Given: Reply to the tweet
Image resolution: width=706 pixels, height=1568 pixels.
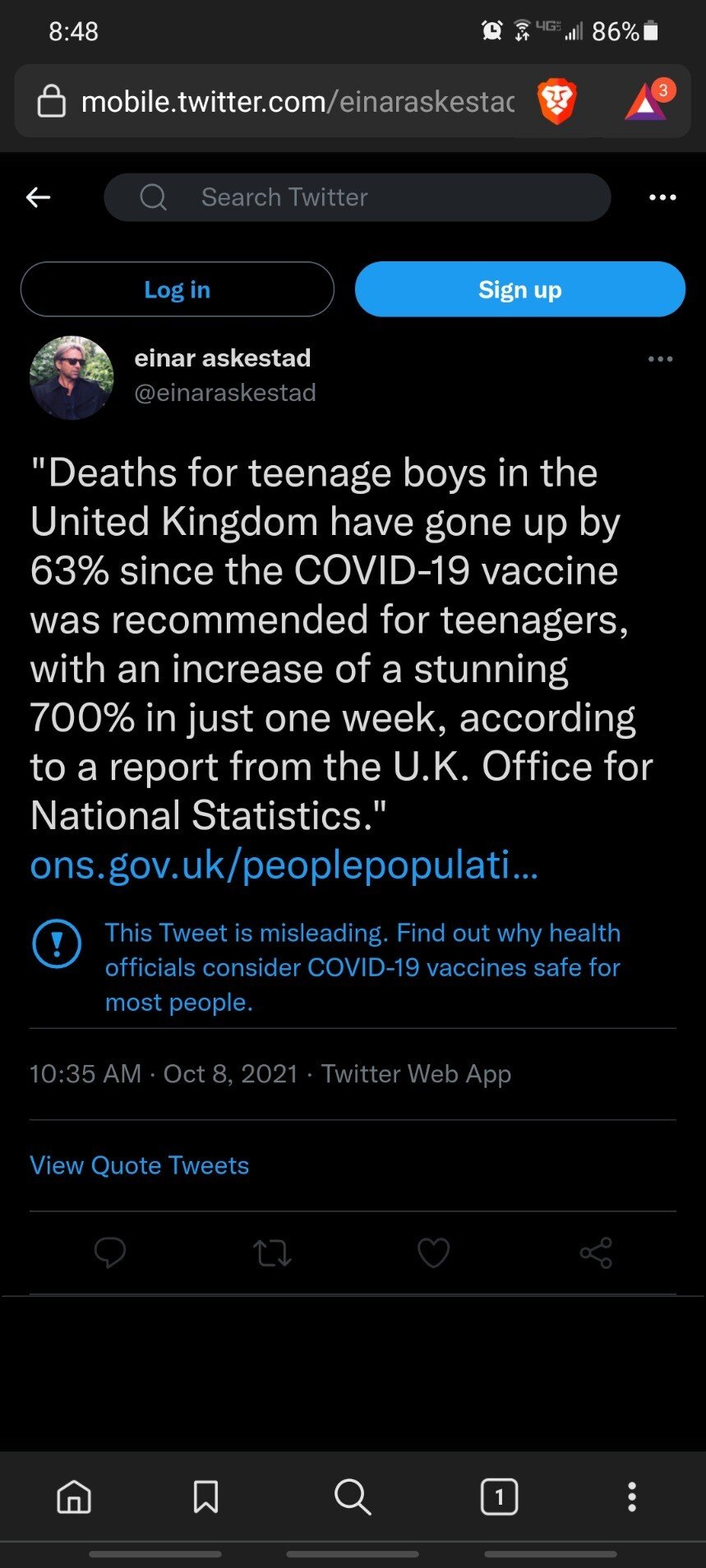Looking at the screenshot, I should (x=110, y=1252).
